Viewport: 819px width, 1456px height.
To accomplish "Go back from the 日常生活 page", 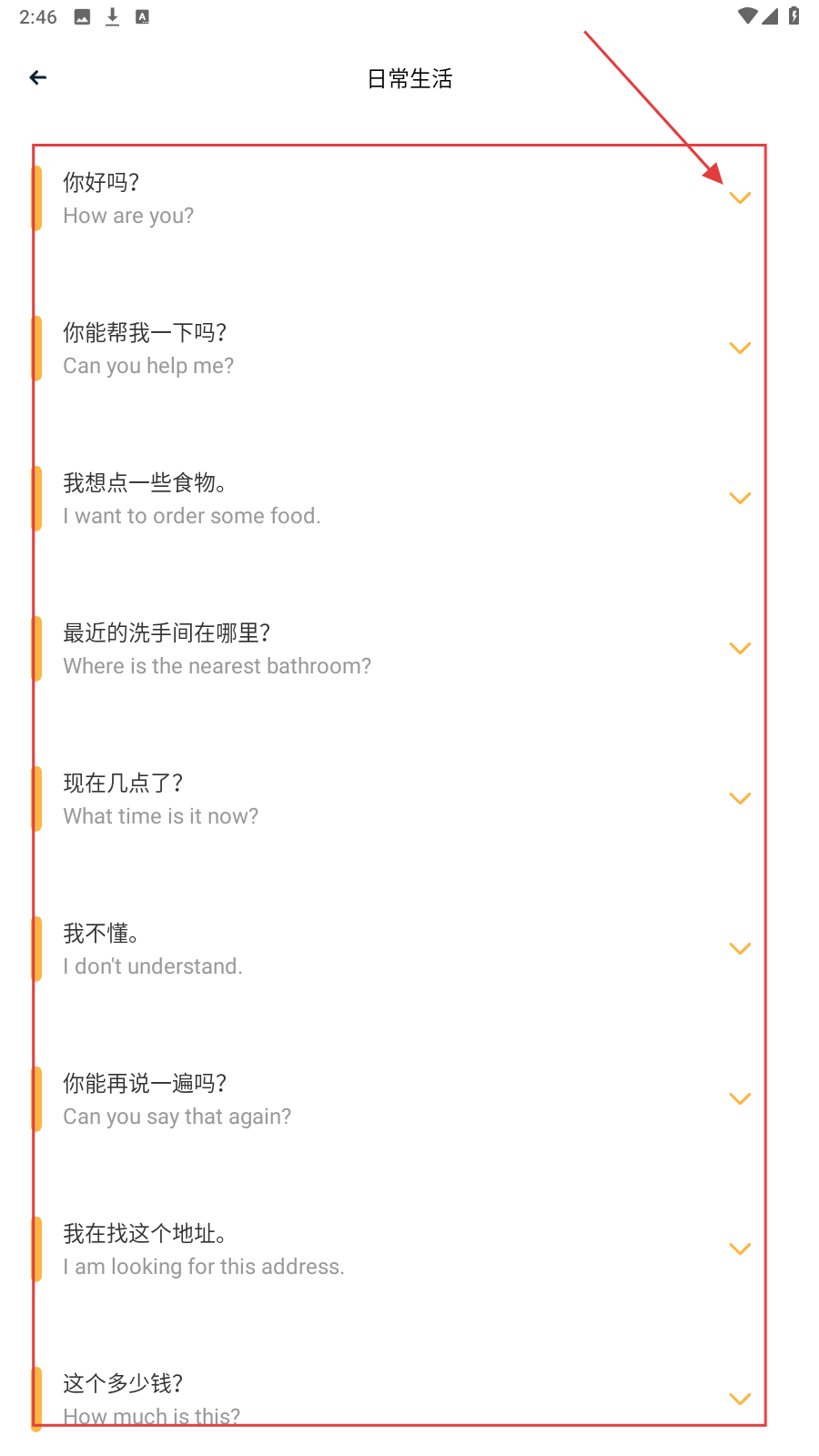I will 38,78.
